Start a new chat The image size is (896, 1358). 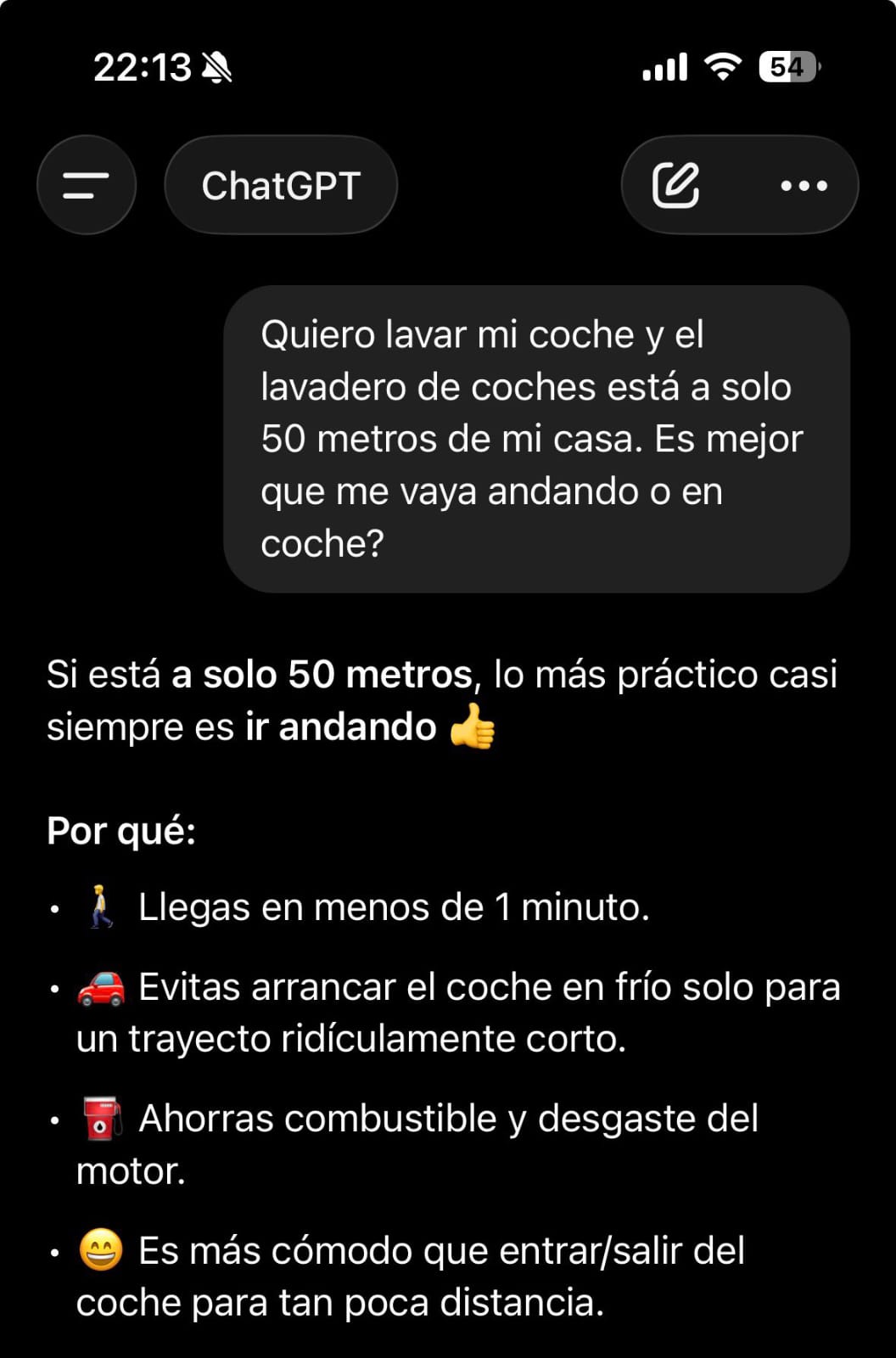[675, 185]
